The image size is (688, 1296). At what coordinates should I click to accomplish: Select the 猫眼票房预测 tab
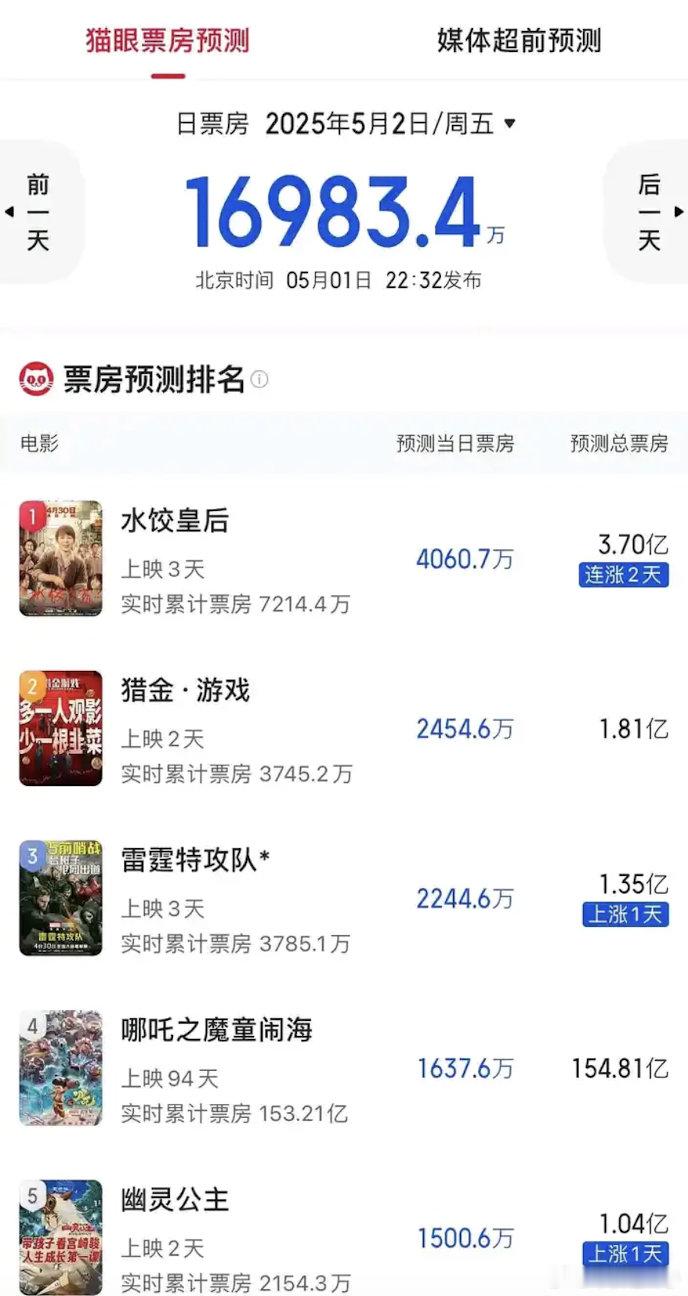pyautogui.click(x=168, y=41)
